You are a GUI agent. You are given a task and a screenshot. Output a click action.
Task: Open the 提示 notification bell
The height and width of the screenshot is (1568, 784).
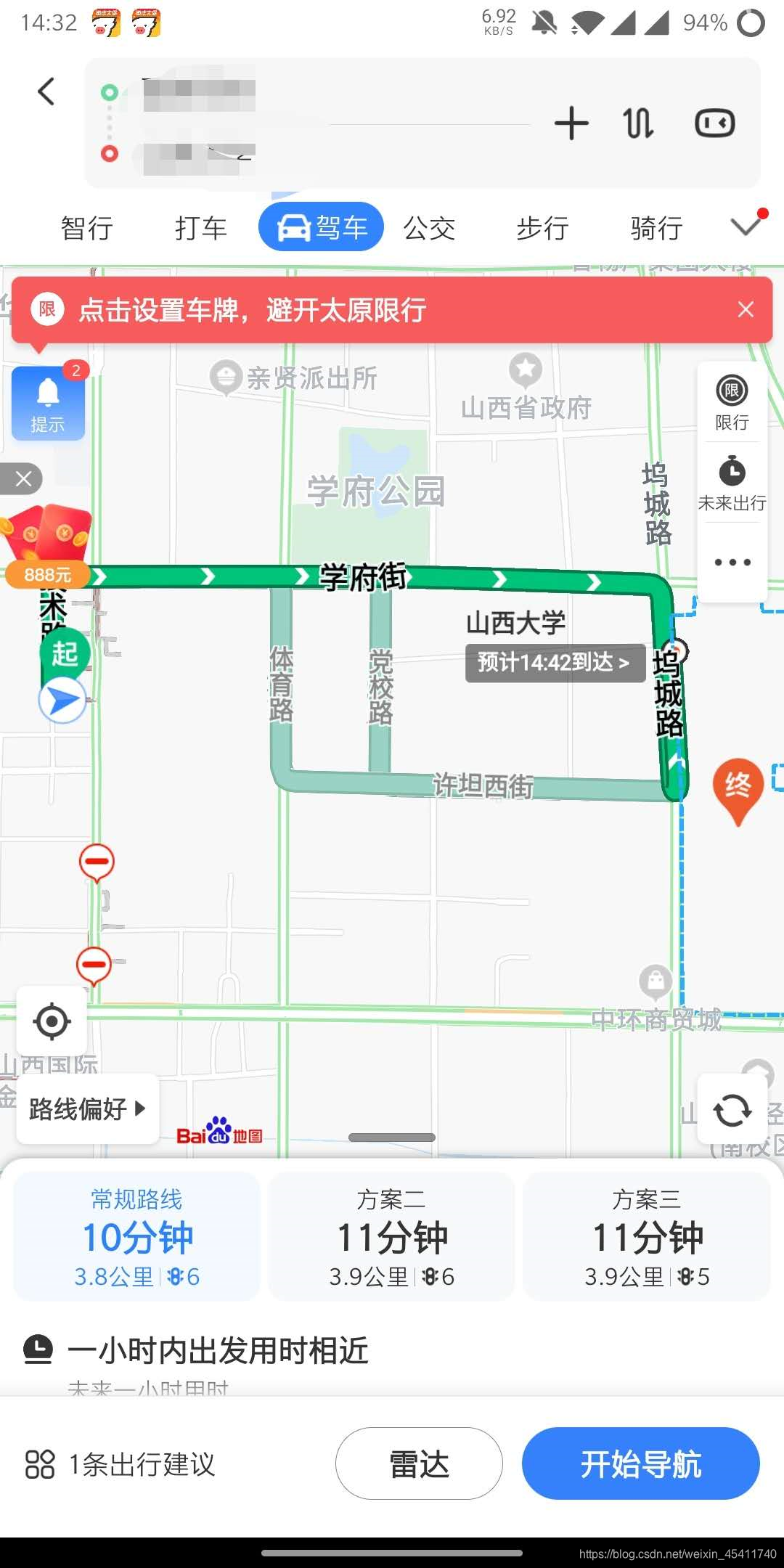point(48,401)
